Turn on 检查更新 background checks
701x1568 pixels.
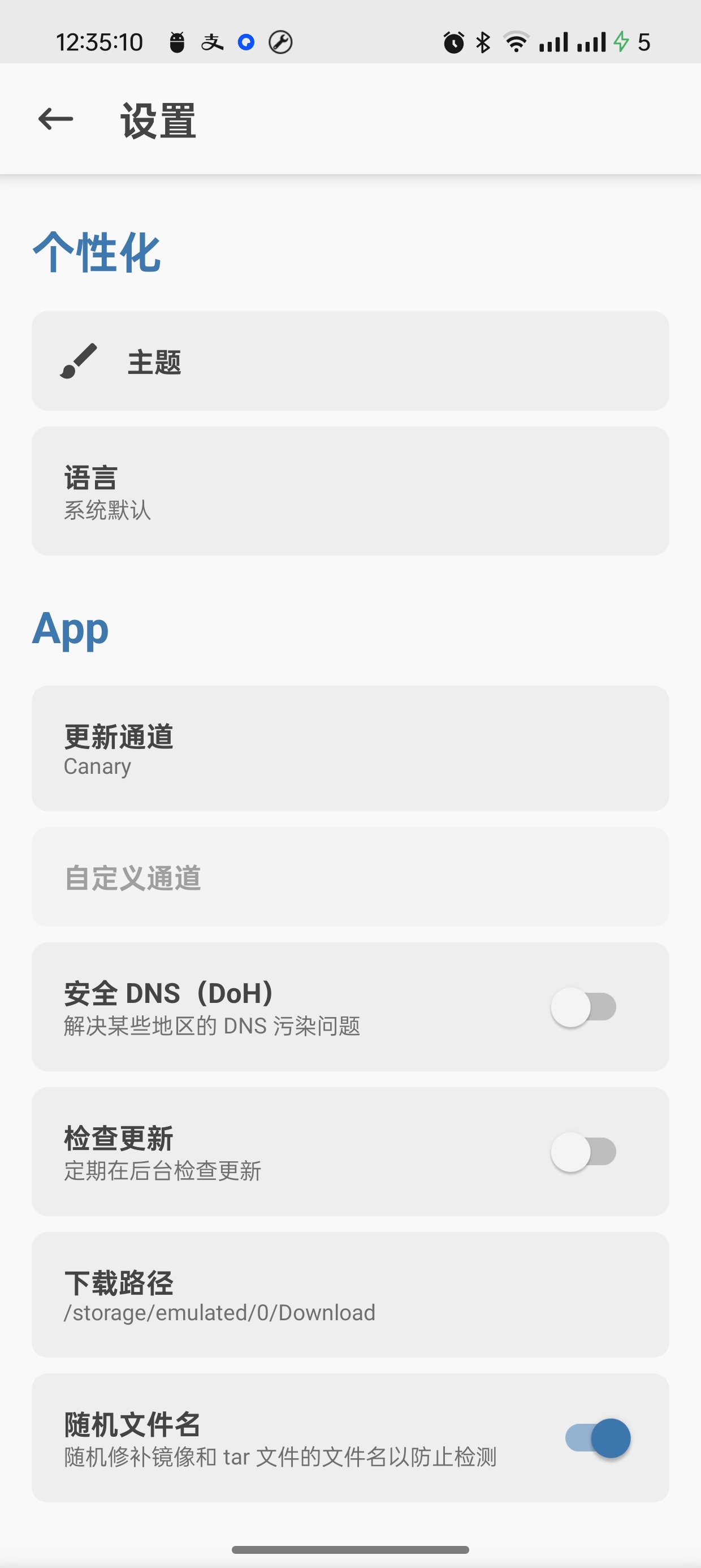pos(583,1152)
